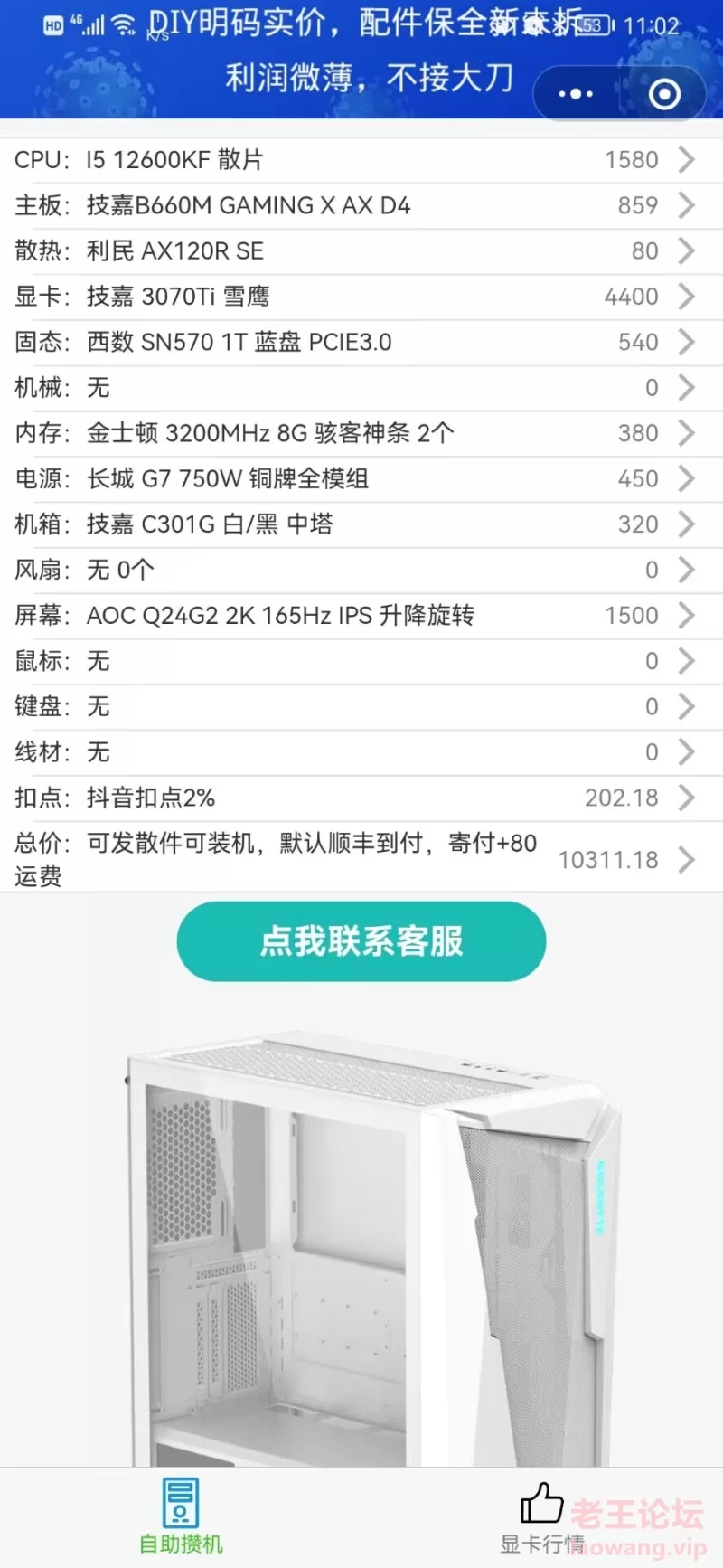Switch to the 自助攒机 tab

pyautogui.click(x=181, y=1517)
